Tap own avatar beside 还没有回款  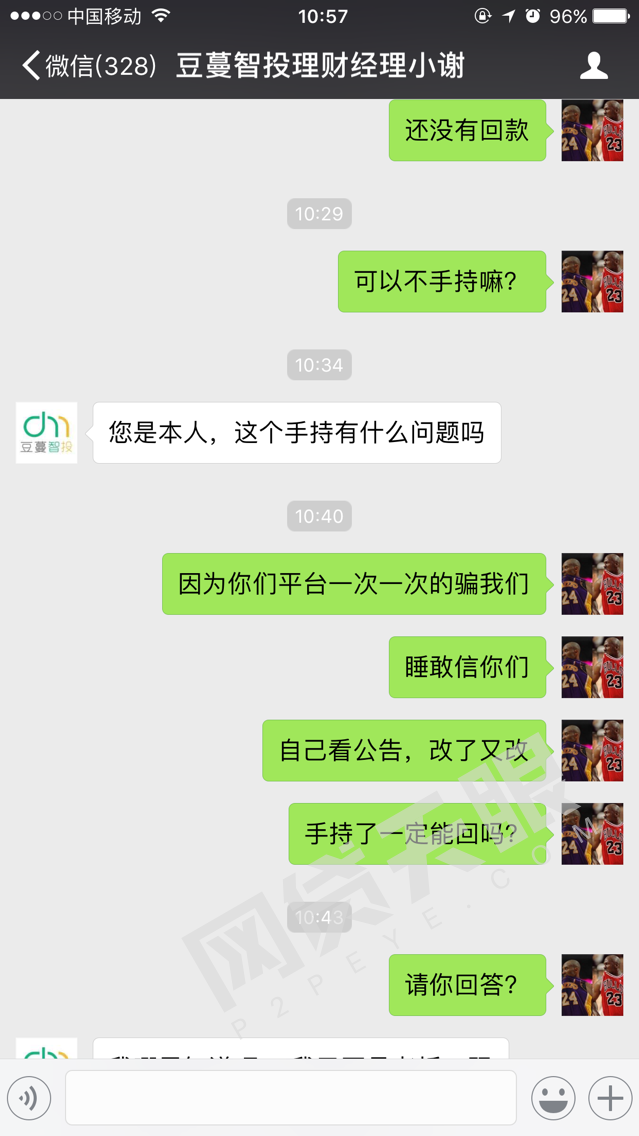coord(592,131)
